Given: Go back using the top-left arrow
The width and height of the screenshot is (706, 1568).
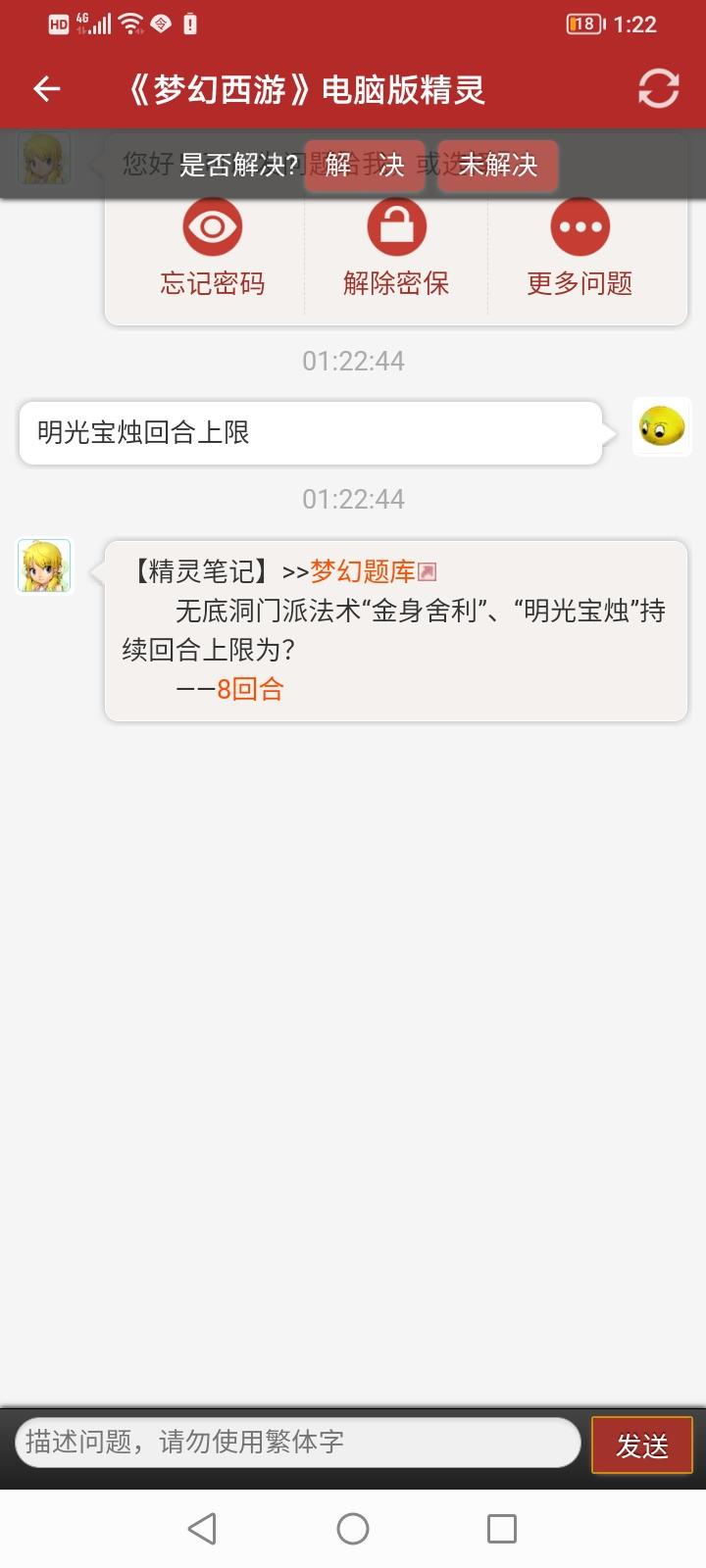Looking at the screenshot, I should (x=47, y=89).
